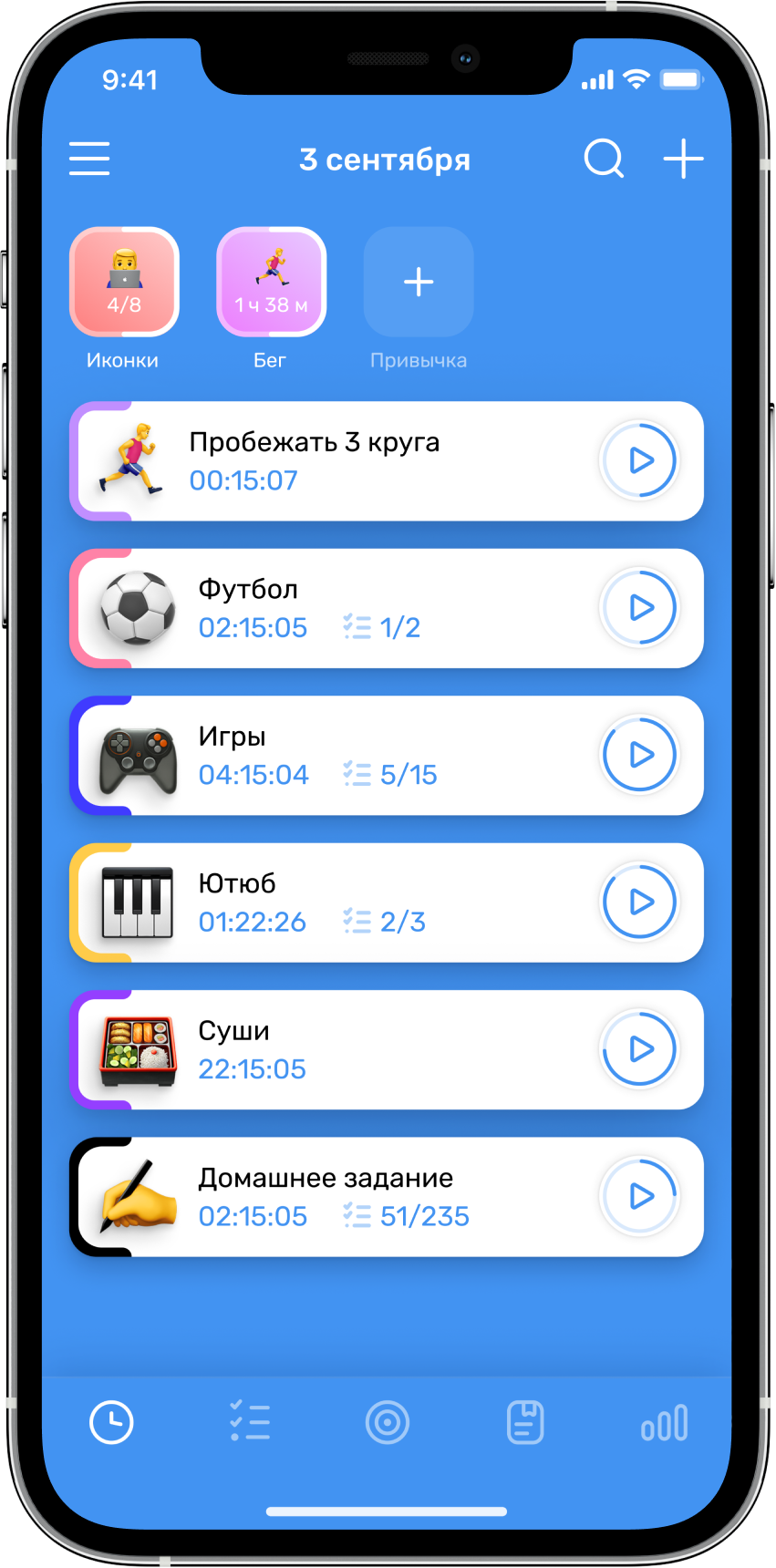Switch to the clock timer tab
The width and height of the screenshot is (776, 1568).
pyautogui.click(x=111, y=1422)
